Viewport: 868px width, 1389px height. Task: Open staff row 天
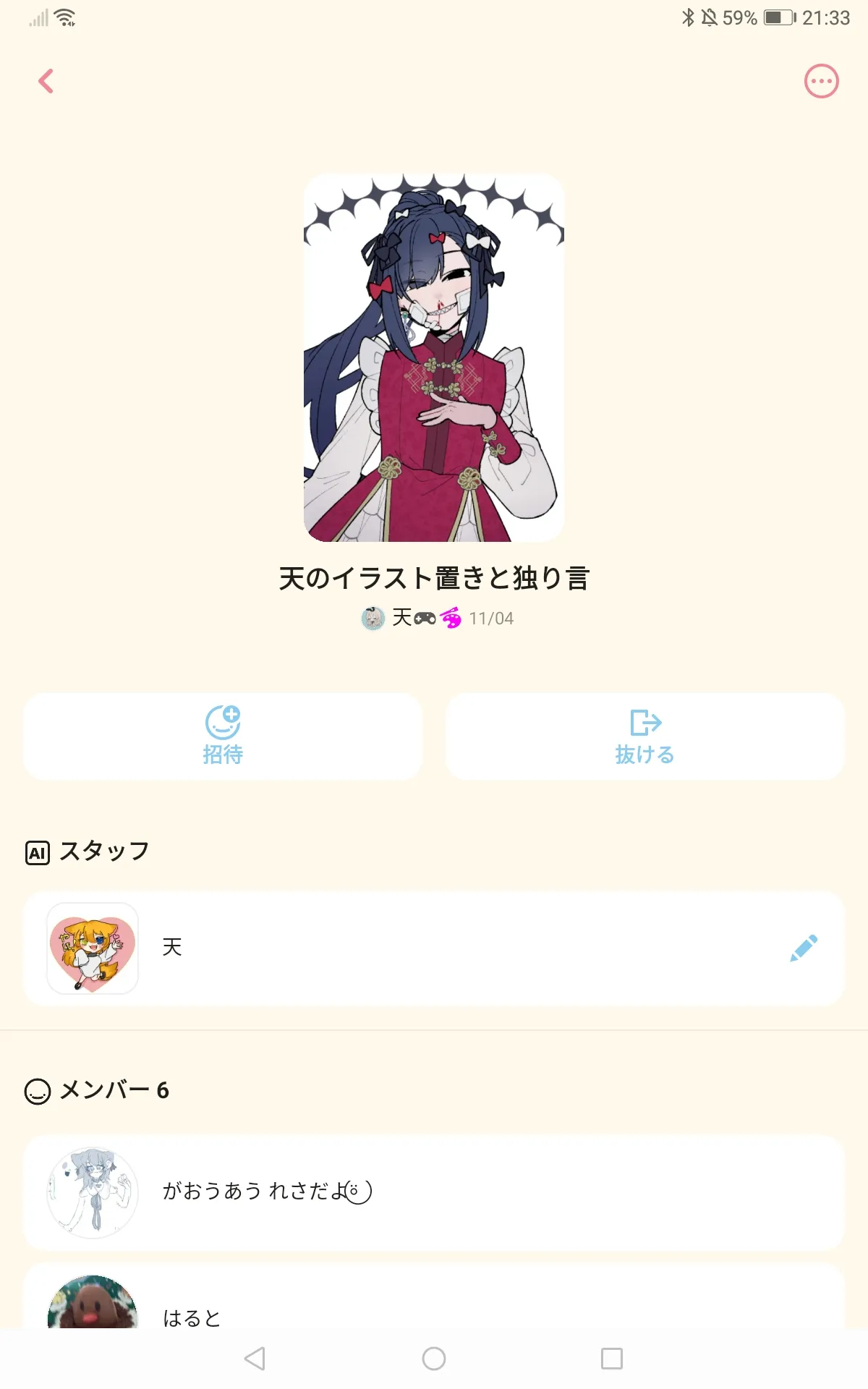coord(434,948)
